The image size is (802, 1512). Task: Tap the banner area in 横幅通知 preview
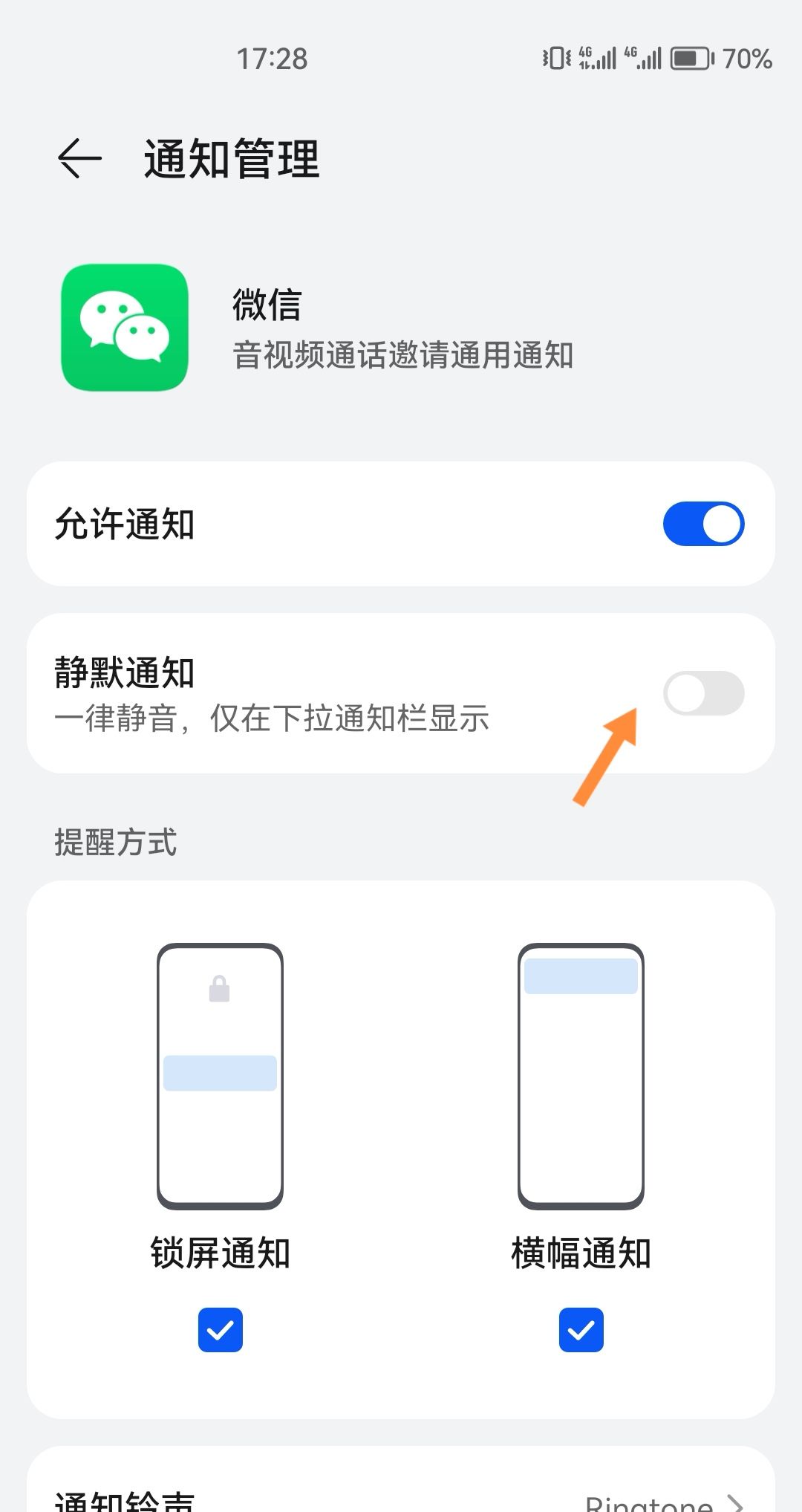582,974
